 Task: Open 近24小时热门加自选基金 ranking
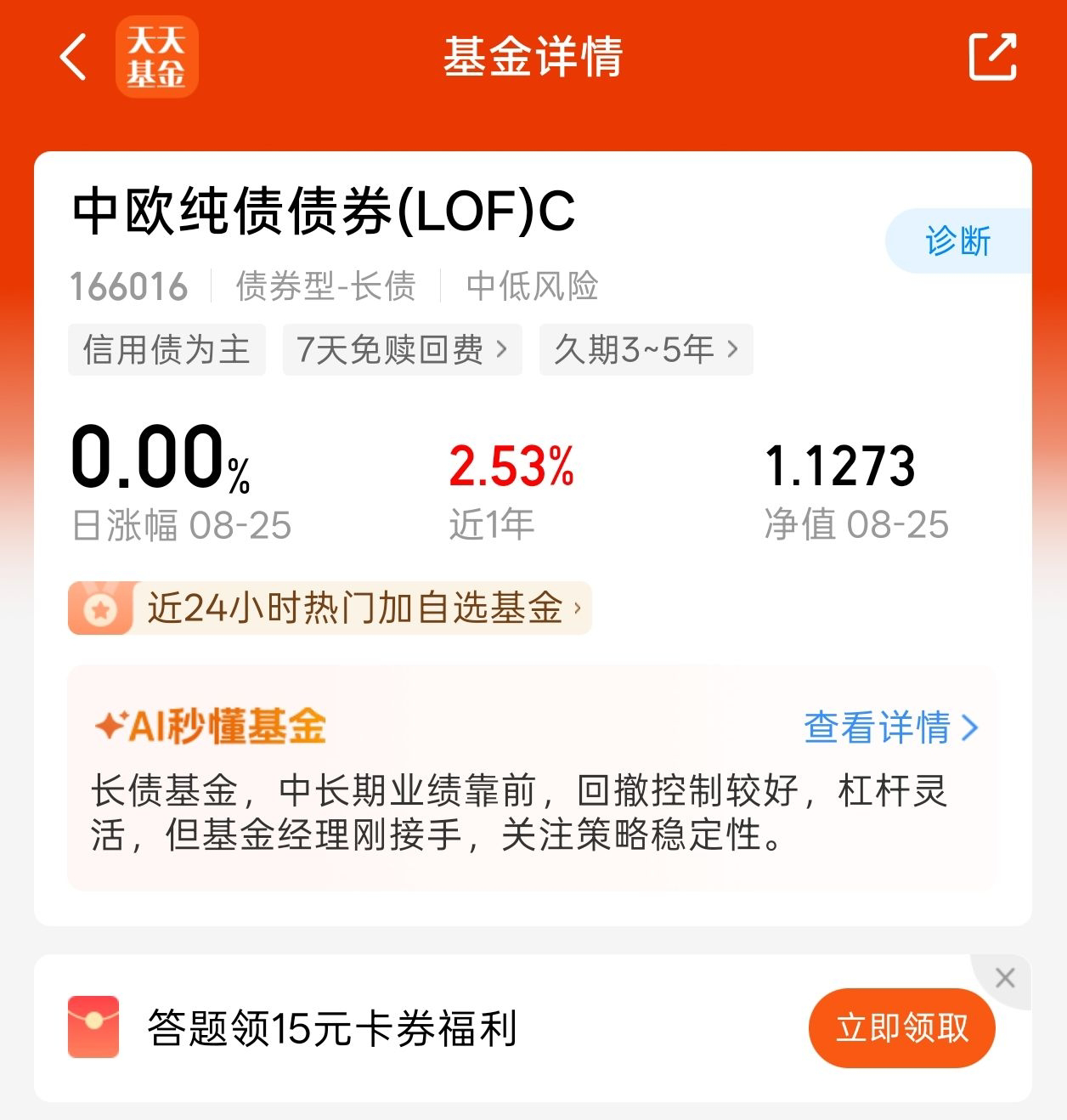pos(330,608)
